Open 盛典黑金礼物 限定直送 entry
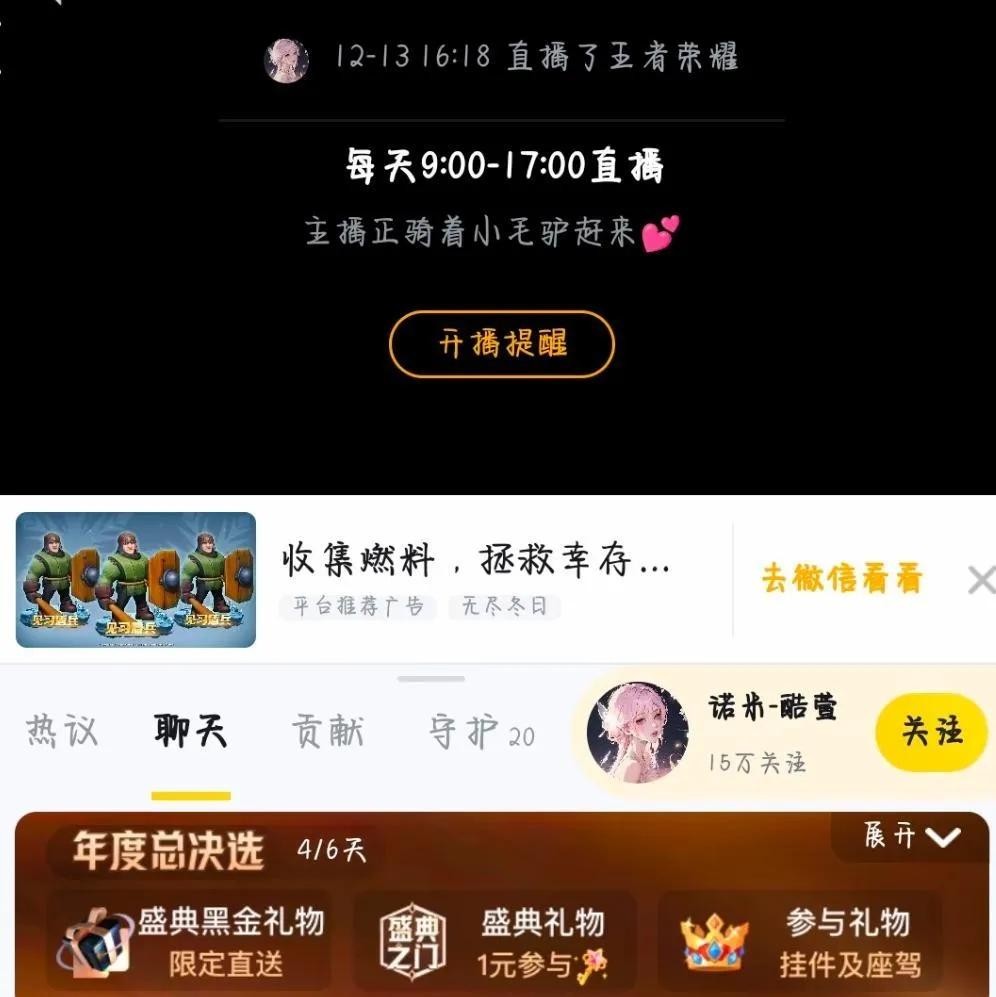996x997 pixels. pos(190,941)
